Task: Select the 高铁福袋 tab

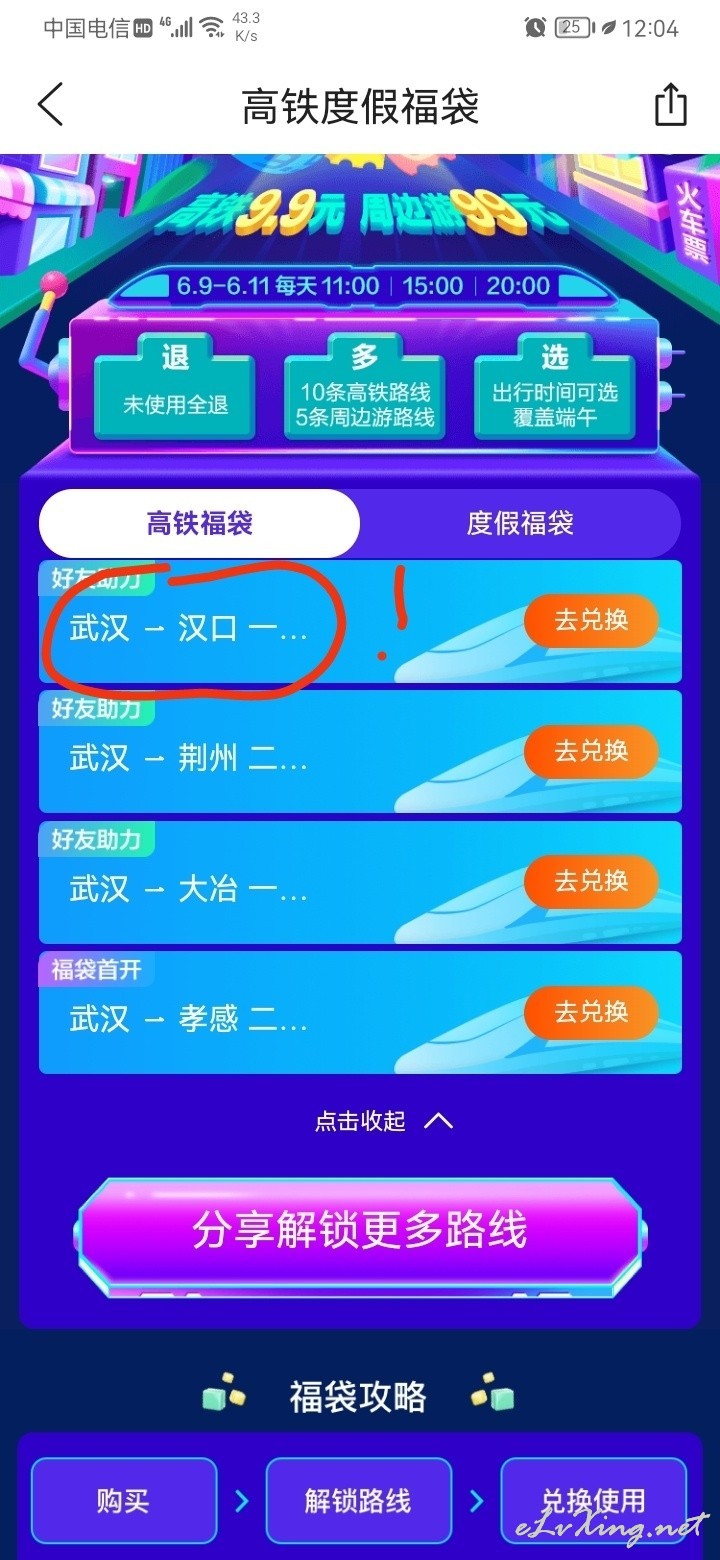Action: pos(200,523)
